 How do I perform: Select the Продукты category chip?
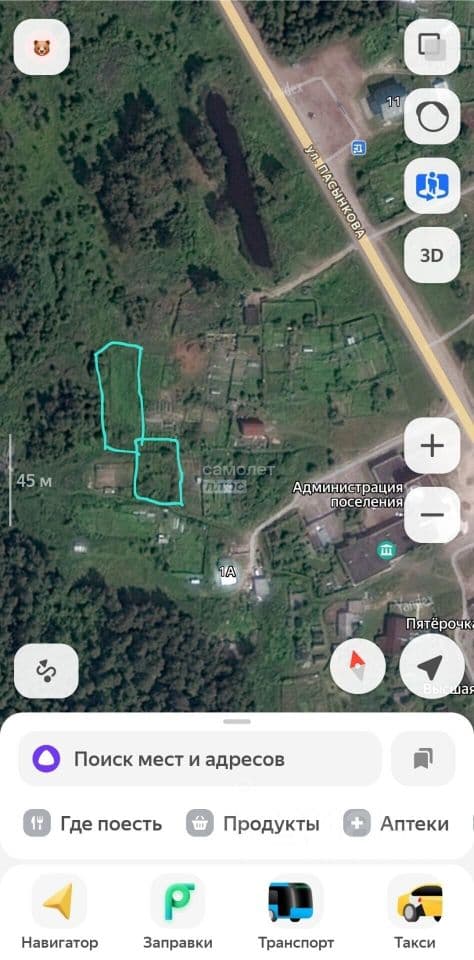[x=253, y=823]
